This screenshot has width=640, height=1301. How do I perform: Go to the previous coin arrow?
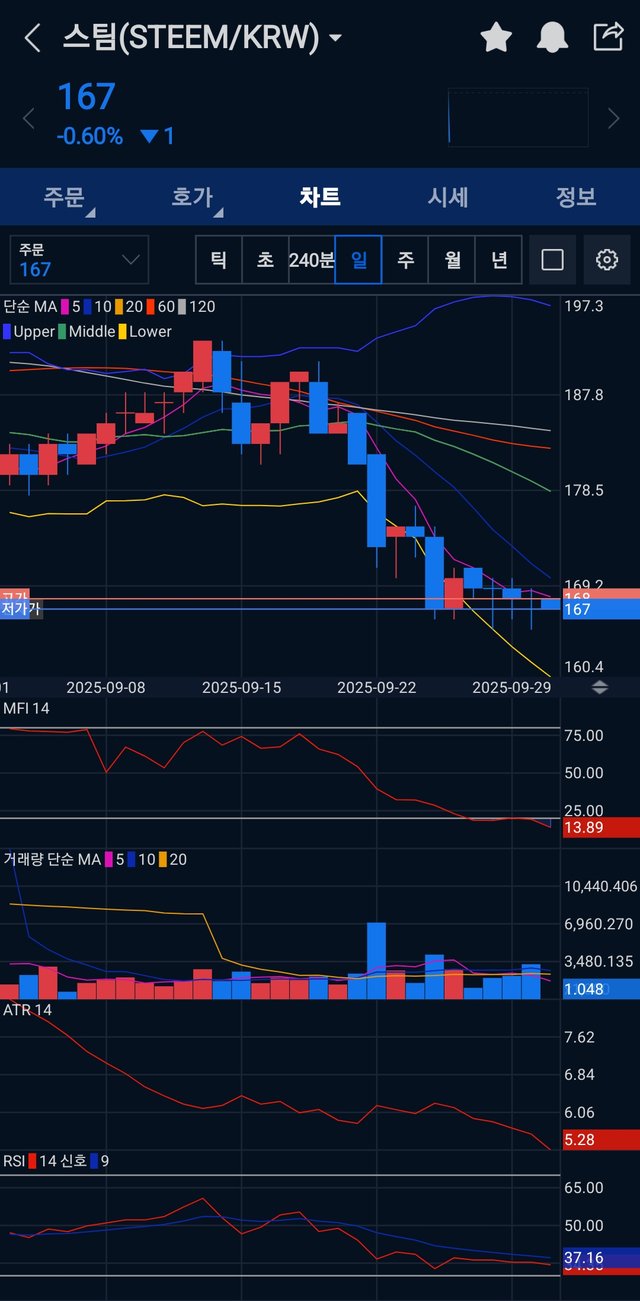(28, 118)
